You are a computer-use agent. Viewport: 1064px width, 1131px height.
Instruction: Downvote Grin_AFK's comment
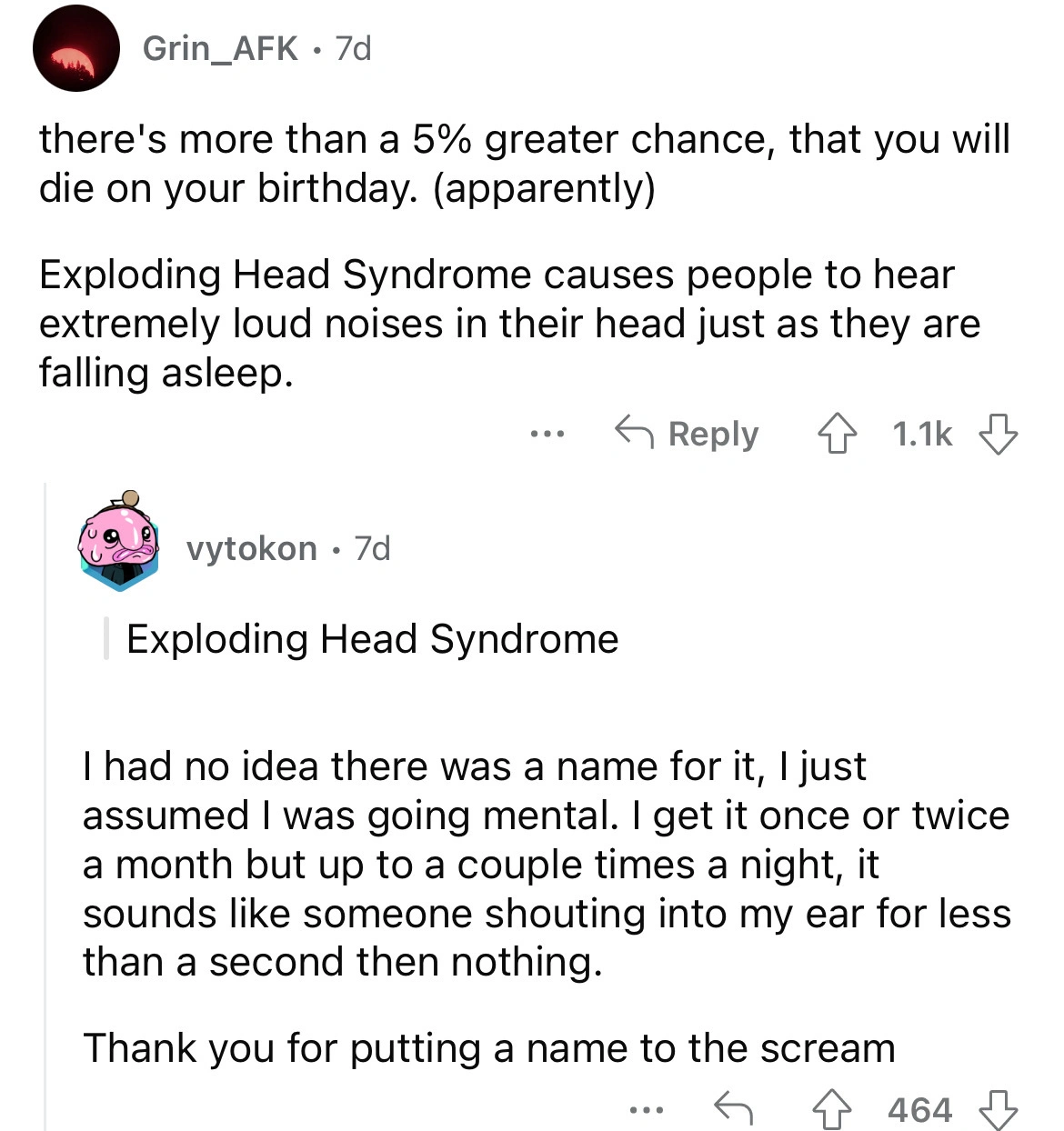pos(998,435)
